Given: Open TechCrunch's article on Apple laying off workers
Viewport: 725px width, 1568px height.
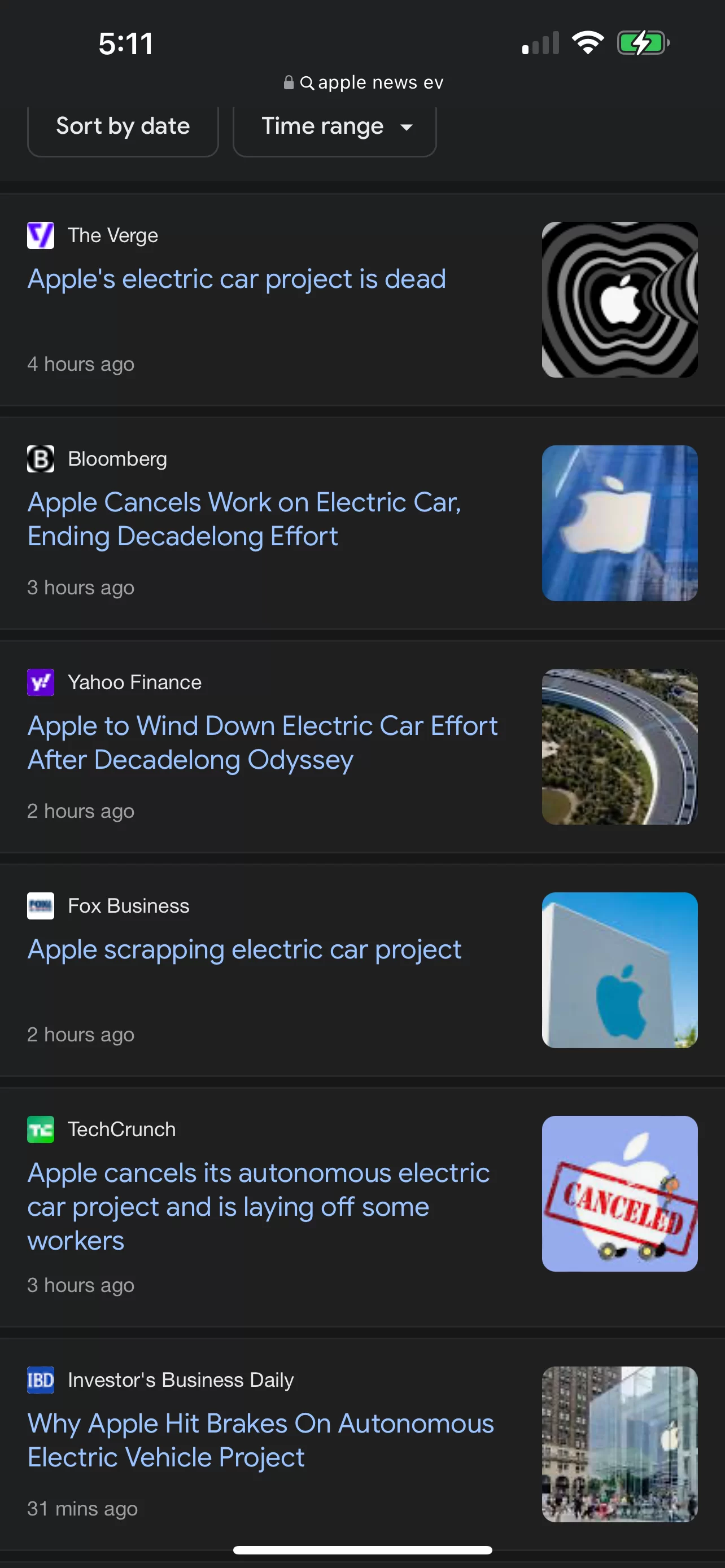Looking at the screenshot, I should [x=259, y=1206].
